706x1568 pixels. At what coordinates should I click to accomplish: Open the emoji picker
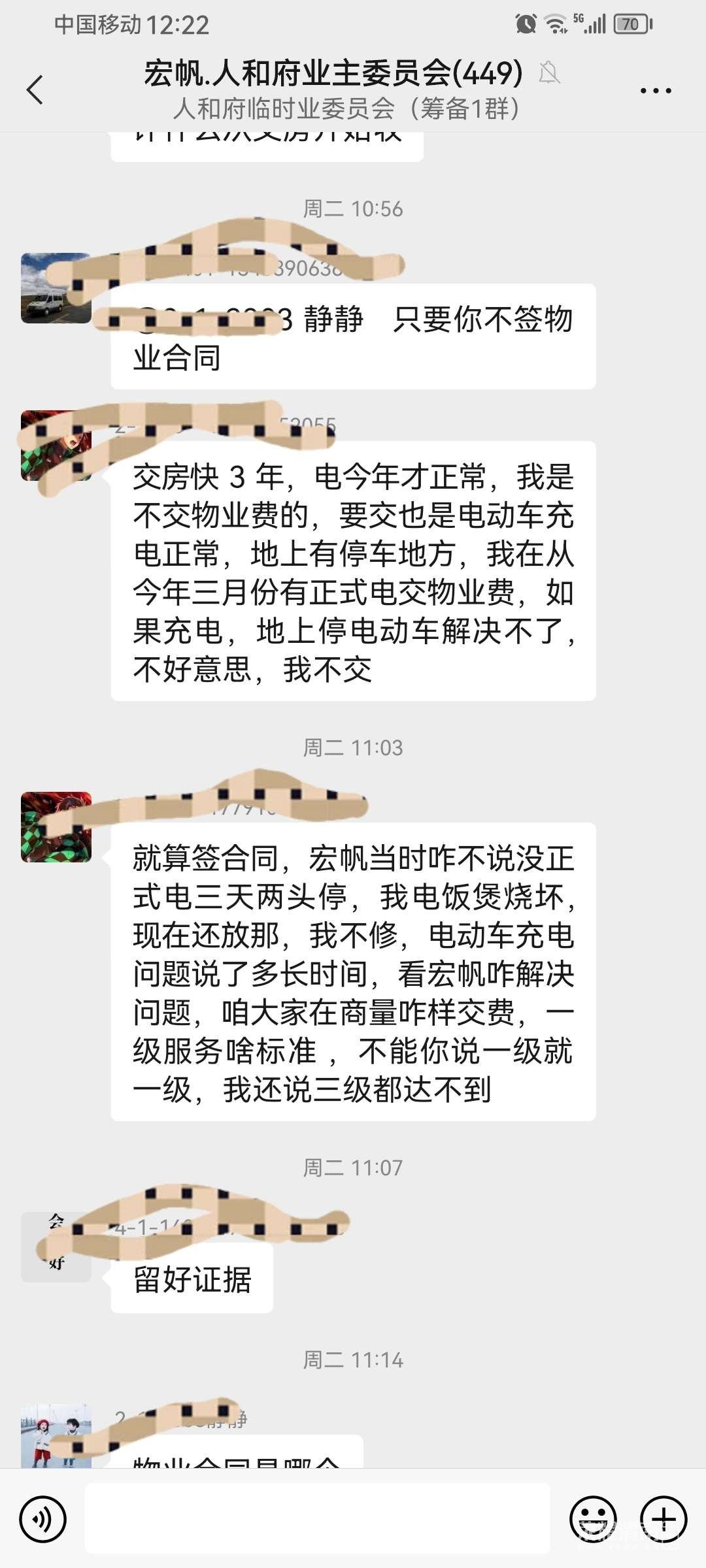[593, 1519]
